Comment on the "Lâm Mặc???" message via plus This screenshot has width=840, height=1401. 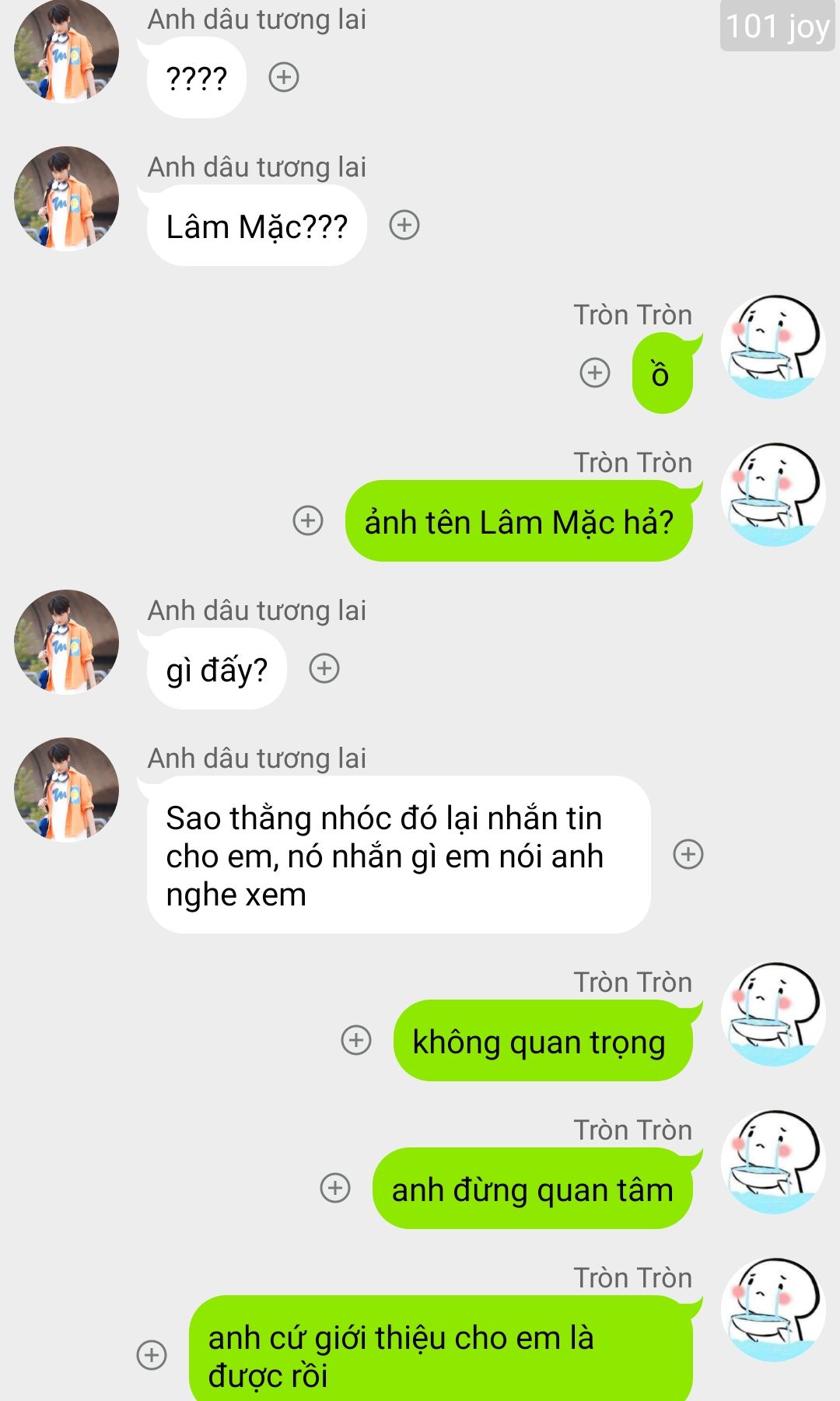pos(404,225)
